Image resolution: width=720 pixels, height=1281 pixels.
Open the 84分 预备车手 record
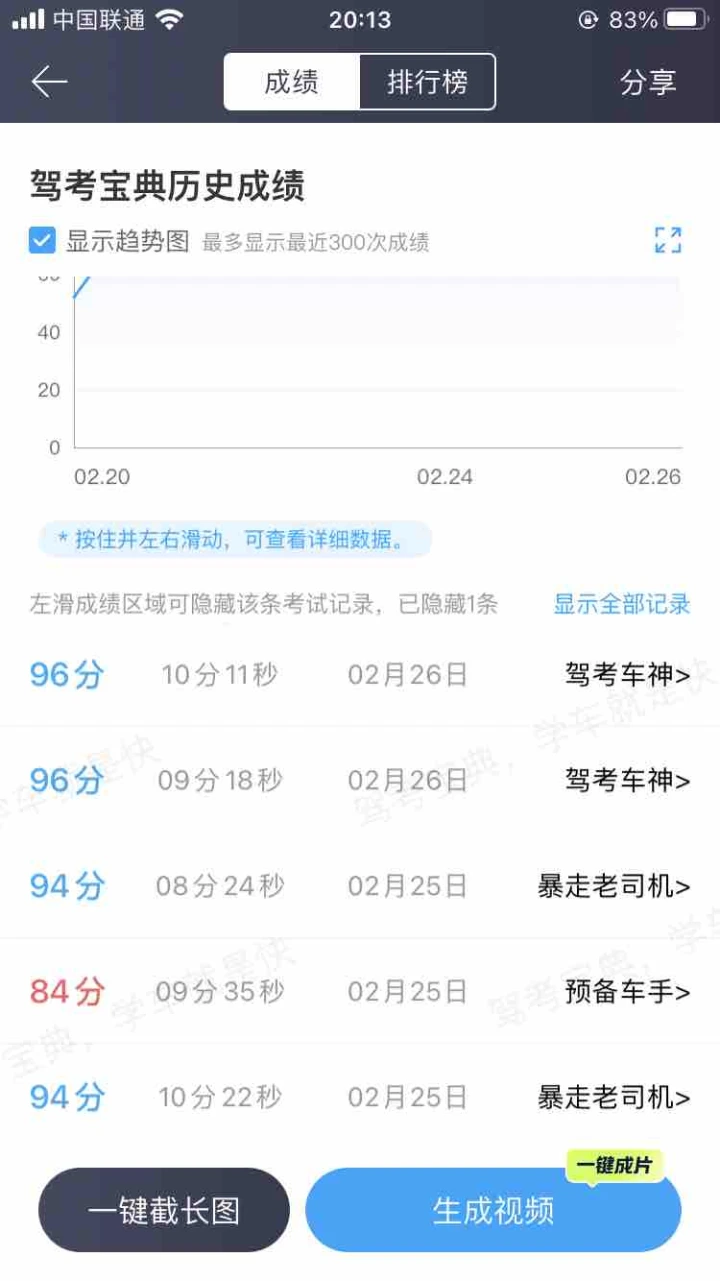click(x=360, y=991)
